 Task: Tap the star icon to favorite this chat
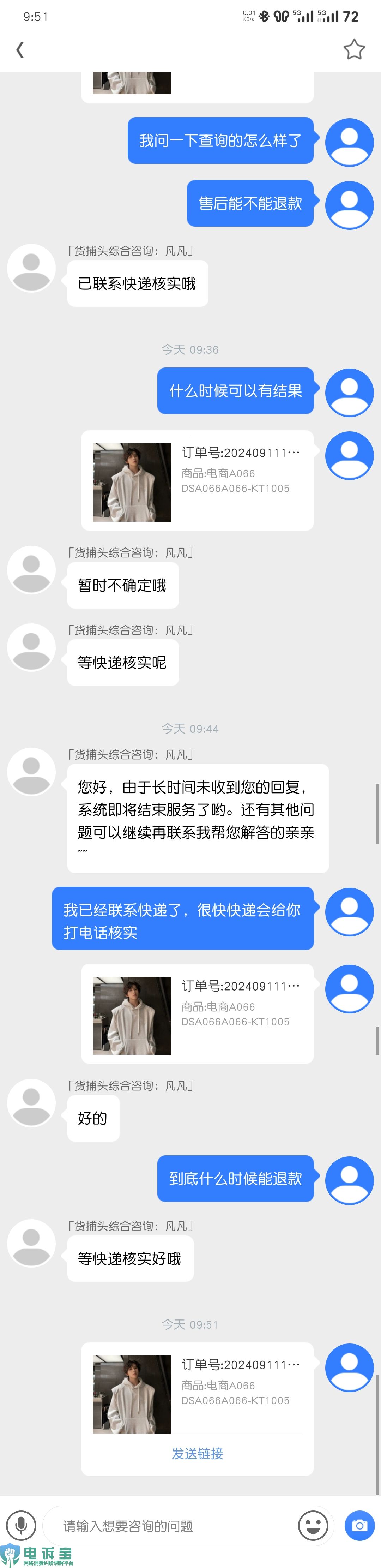353,49
